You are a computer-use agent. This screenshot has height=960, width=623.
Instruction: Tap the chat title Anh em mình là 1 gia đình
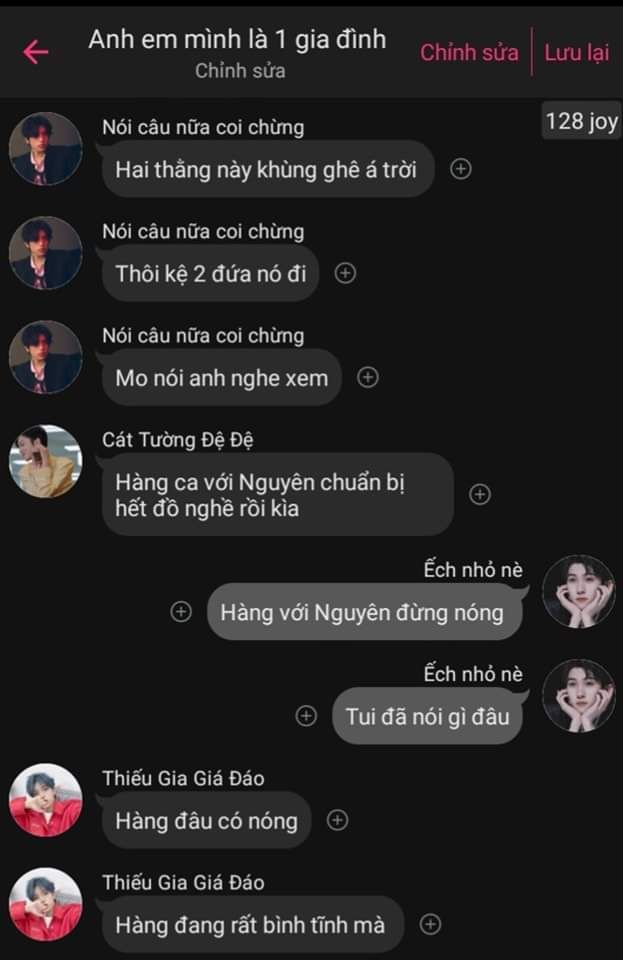237,41
